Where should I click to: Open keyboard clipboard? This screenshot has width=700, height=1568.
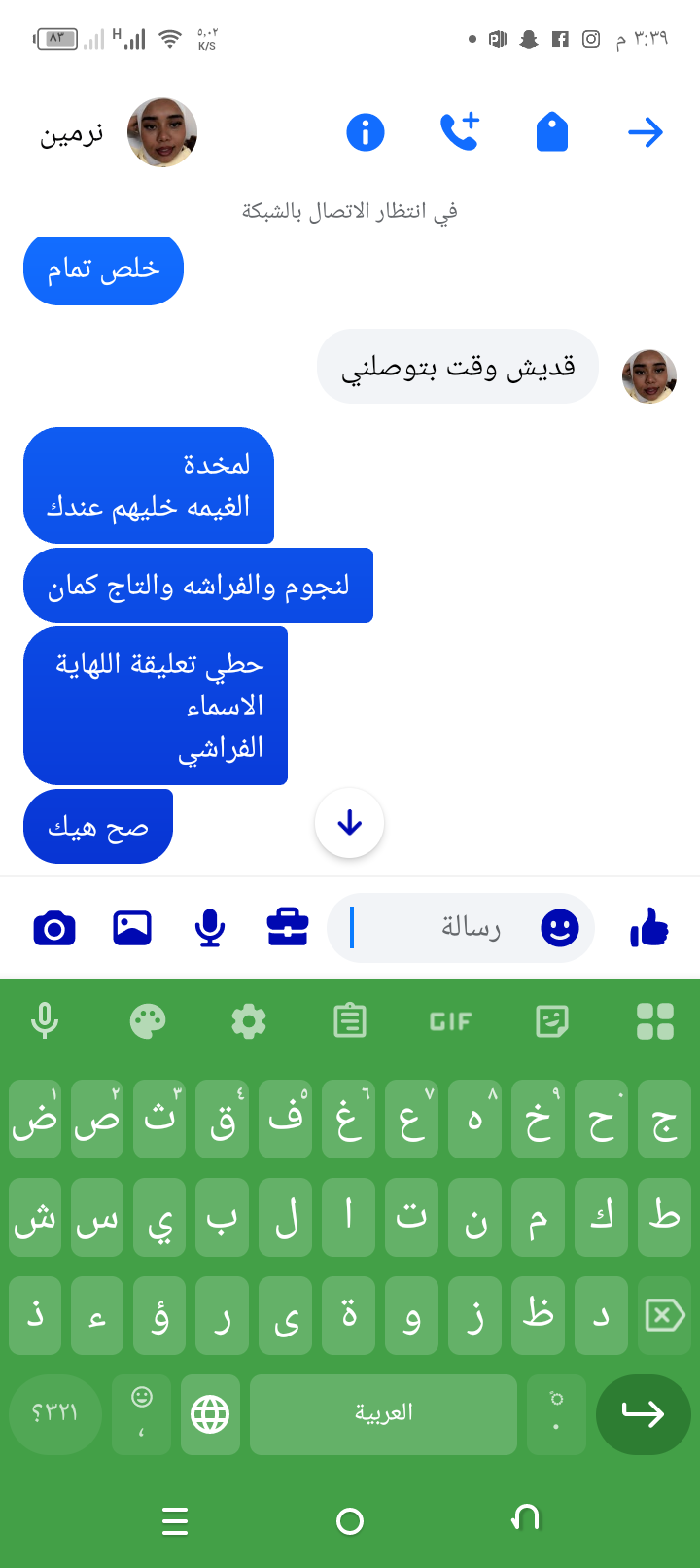pyautogui.click(x=349, y=1021)
